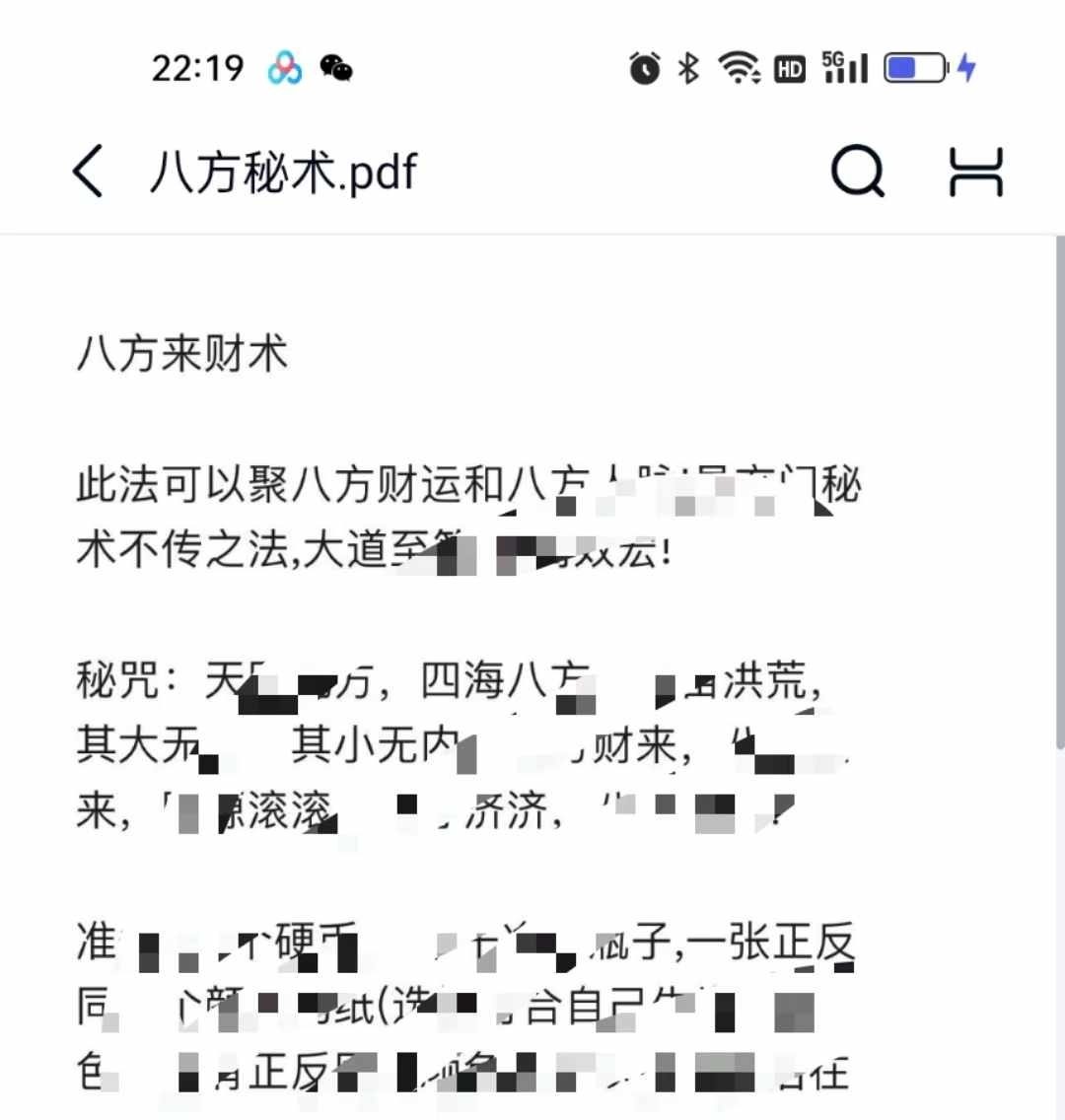The height and width of the screenshot is (1120, 1065).
Task: Open the floating window icon in toolbar
Action: click(x=975, y=172)
